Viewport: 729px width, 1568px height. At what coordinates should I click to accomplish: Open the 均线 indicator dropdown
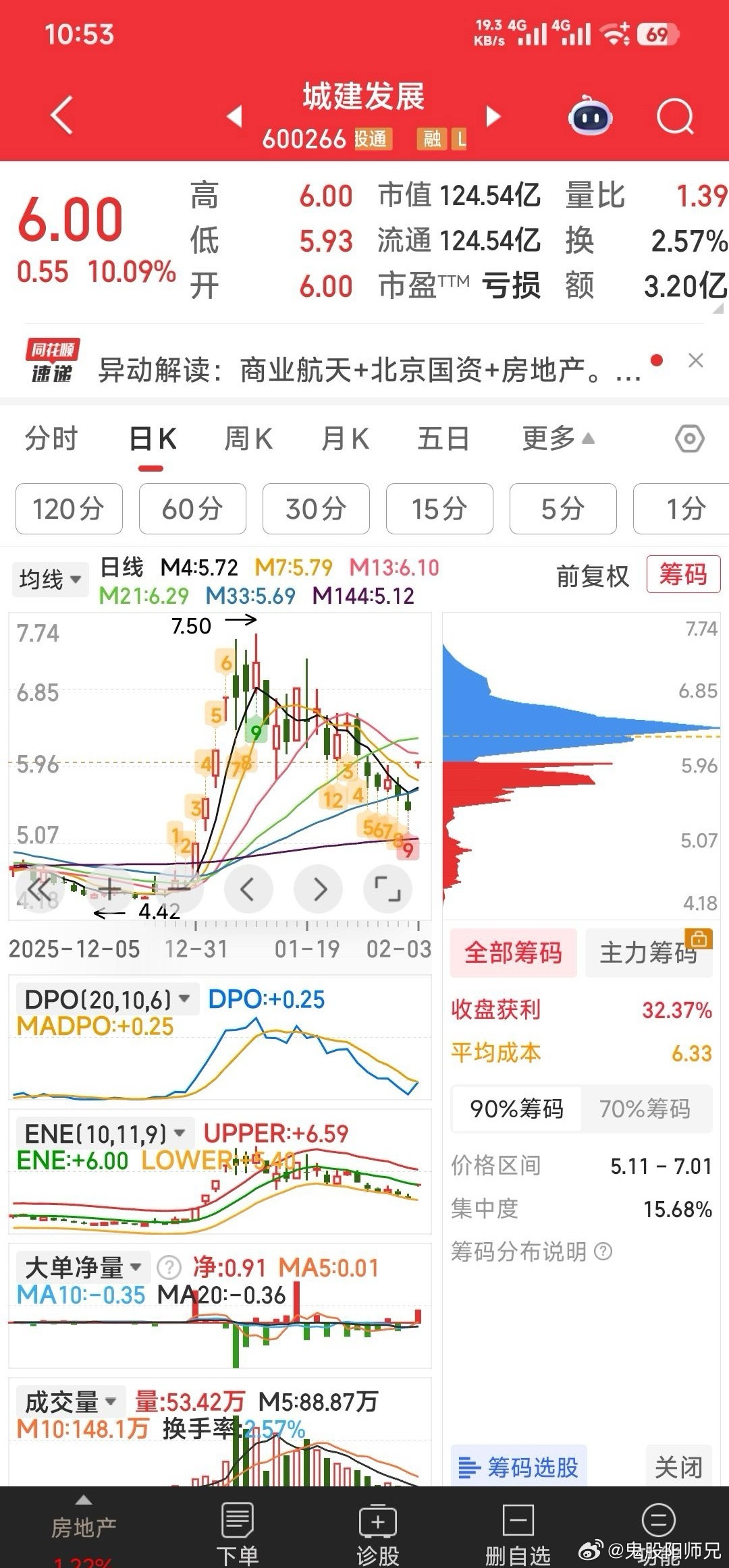pos(50,579)
